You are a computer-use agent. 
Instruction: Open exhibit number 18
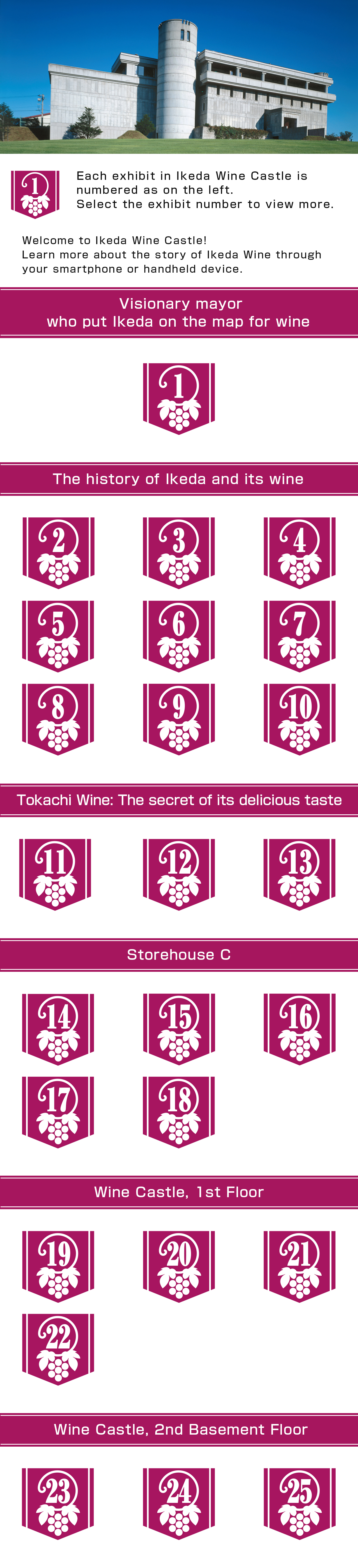pyautogui.click(x=179, y=1112)
